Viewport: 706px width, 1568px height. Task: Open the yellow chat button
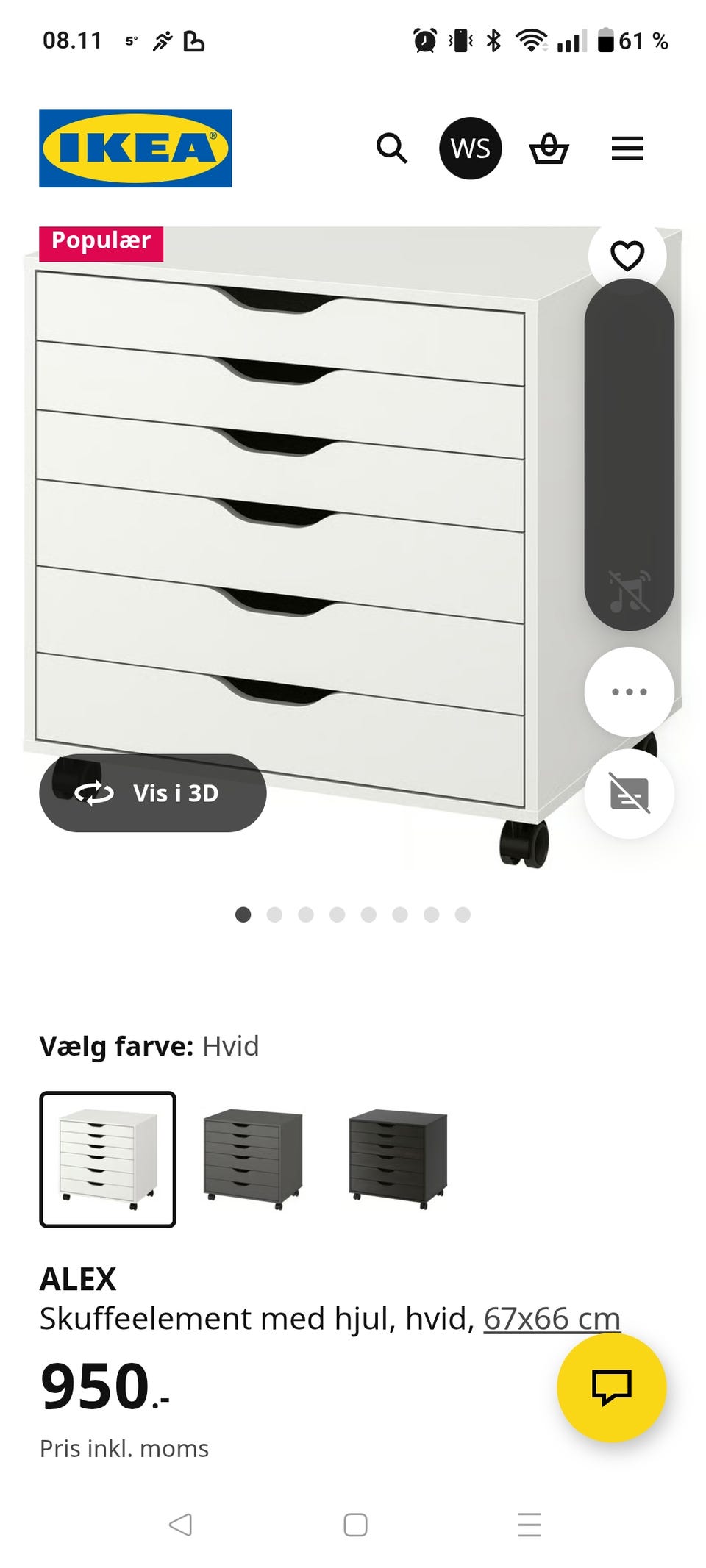tap(612, 1387)
